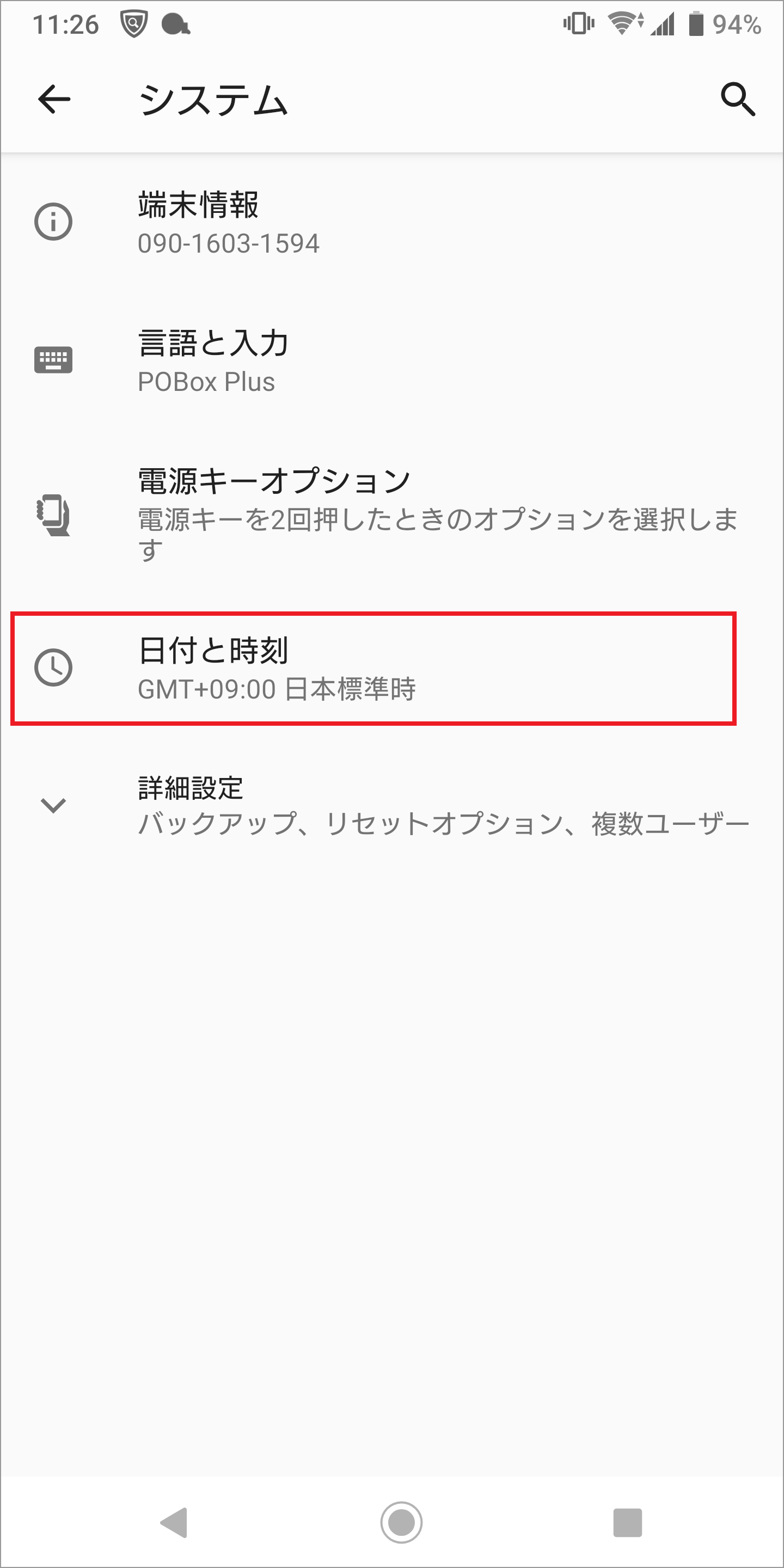Go back using the top-left arrow
The image size is (784, 1568).
(x=54, y=99)
